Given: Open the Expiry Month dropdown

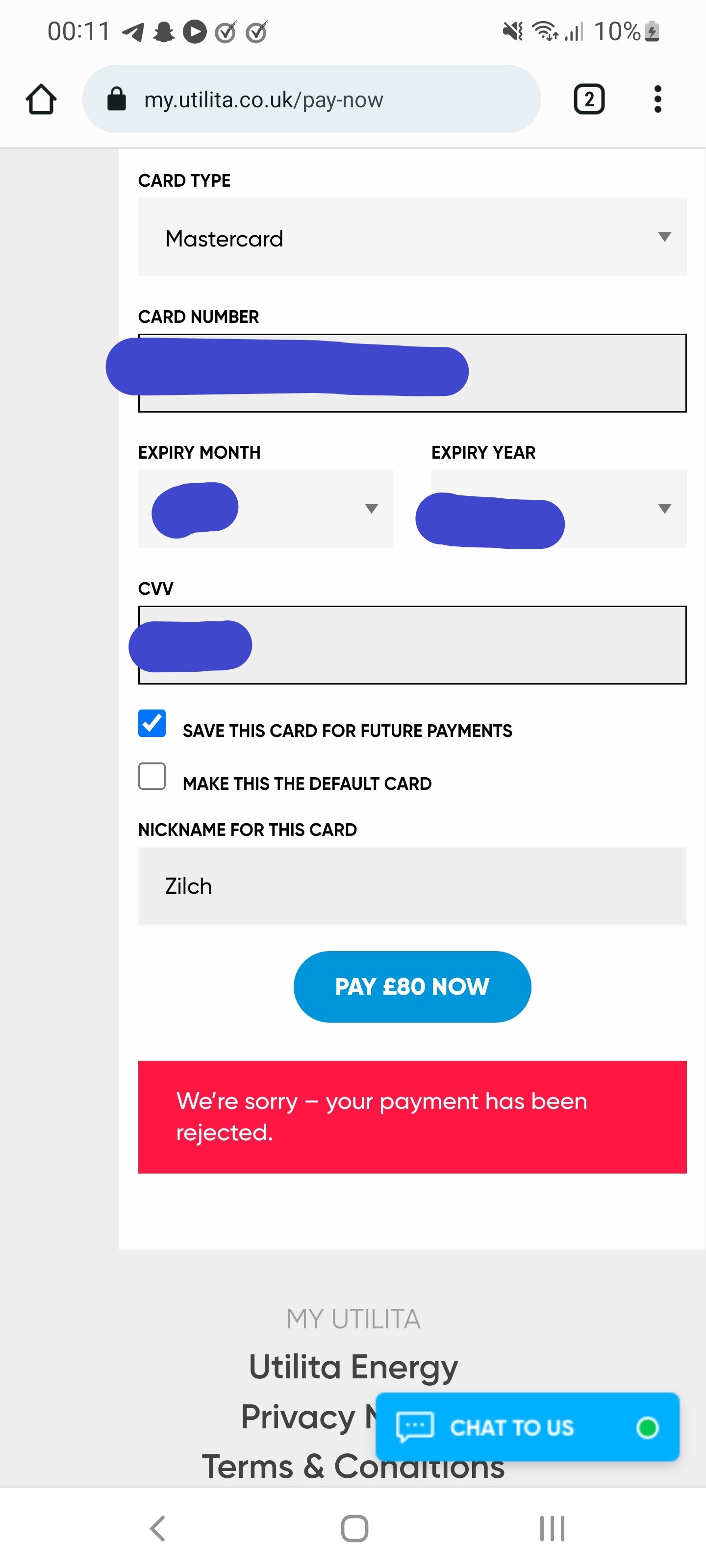Looking at the screenshot, I should (x=265, y=509).
